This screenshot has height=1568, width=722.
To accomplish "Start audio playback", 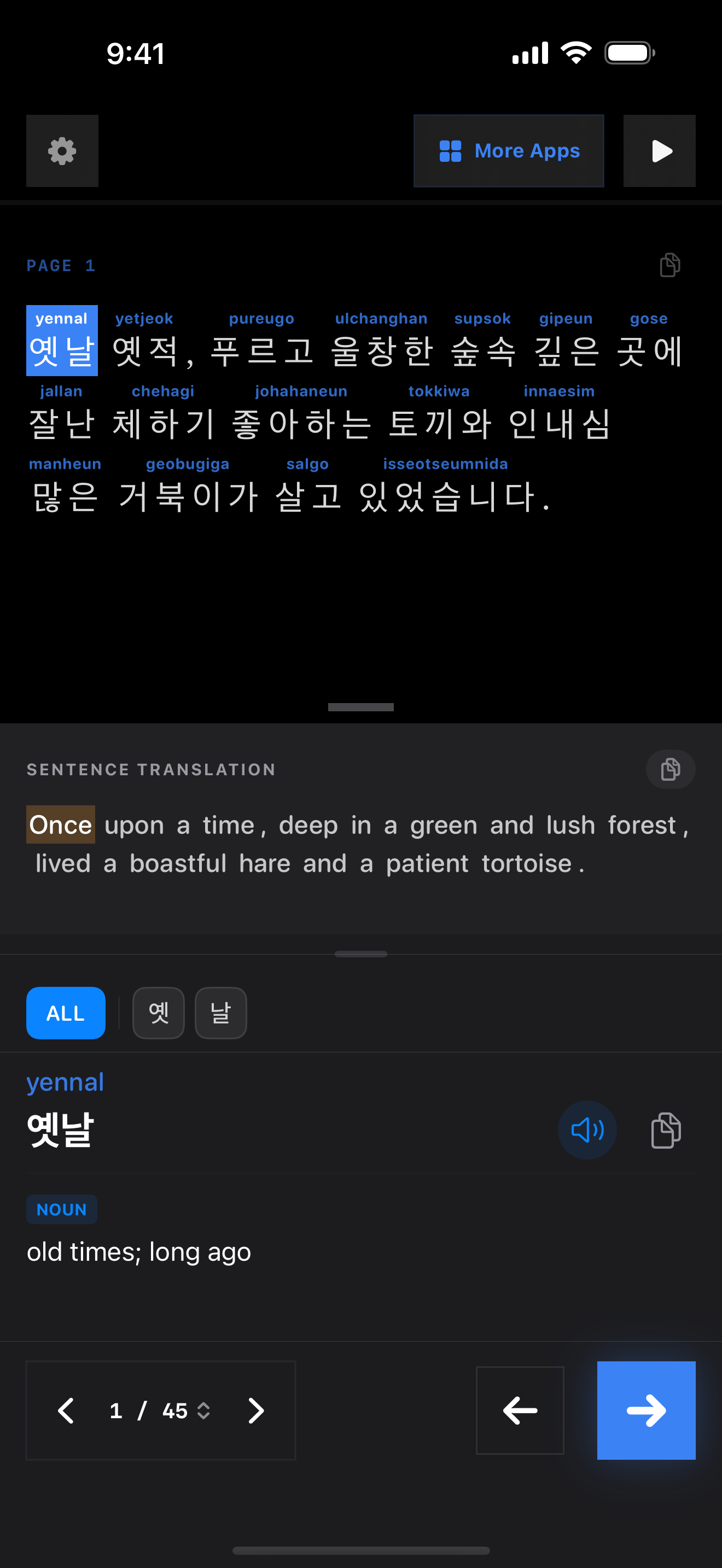I will [659, 151].
